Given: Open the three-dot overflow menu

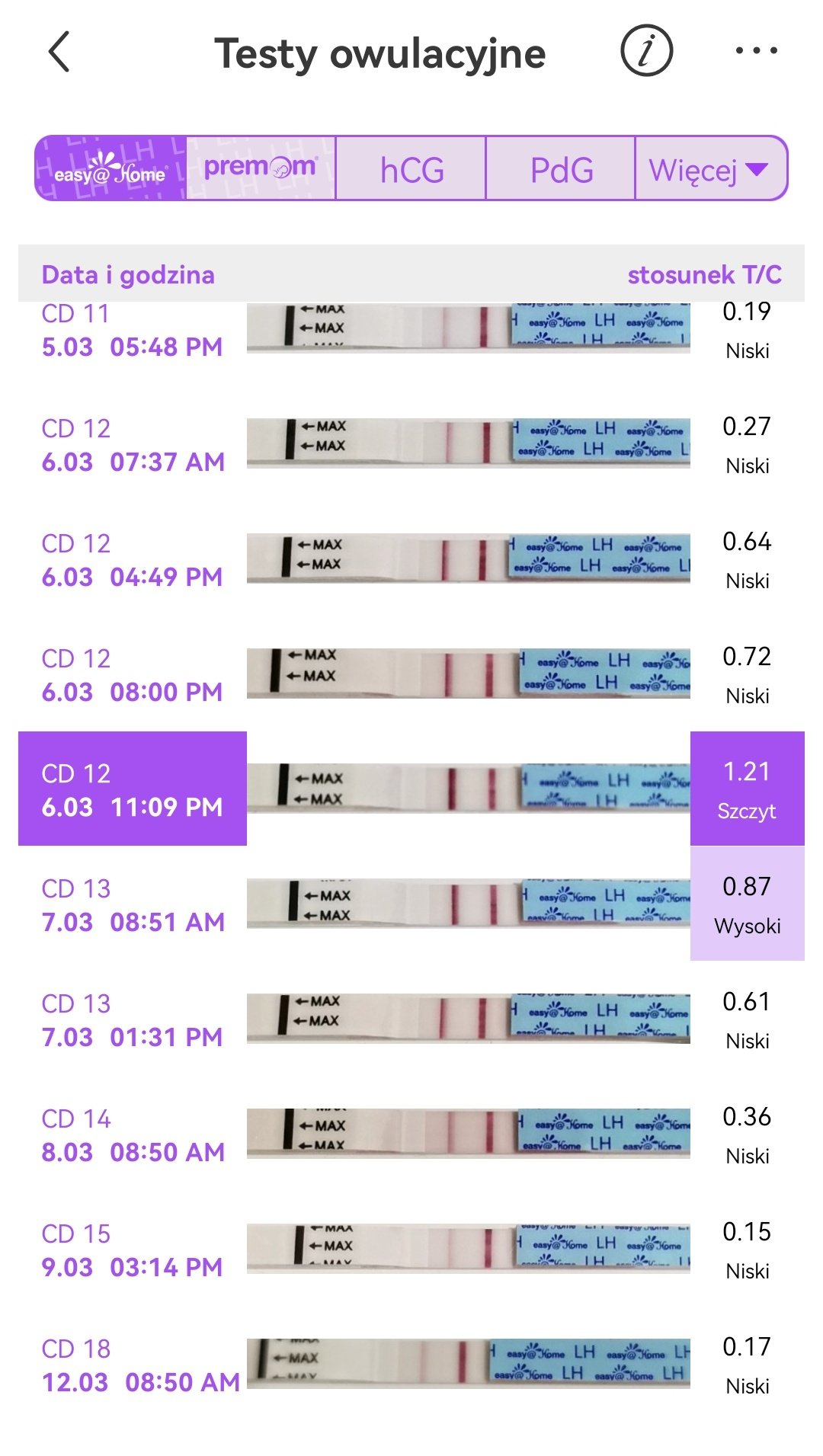Looking at the screenshot, I should coord(756,51).
